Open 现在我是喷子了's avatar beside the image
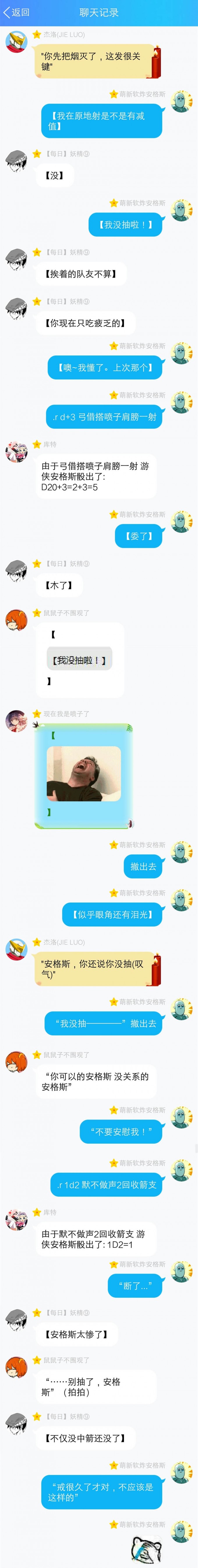 (x=16, y=721)
